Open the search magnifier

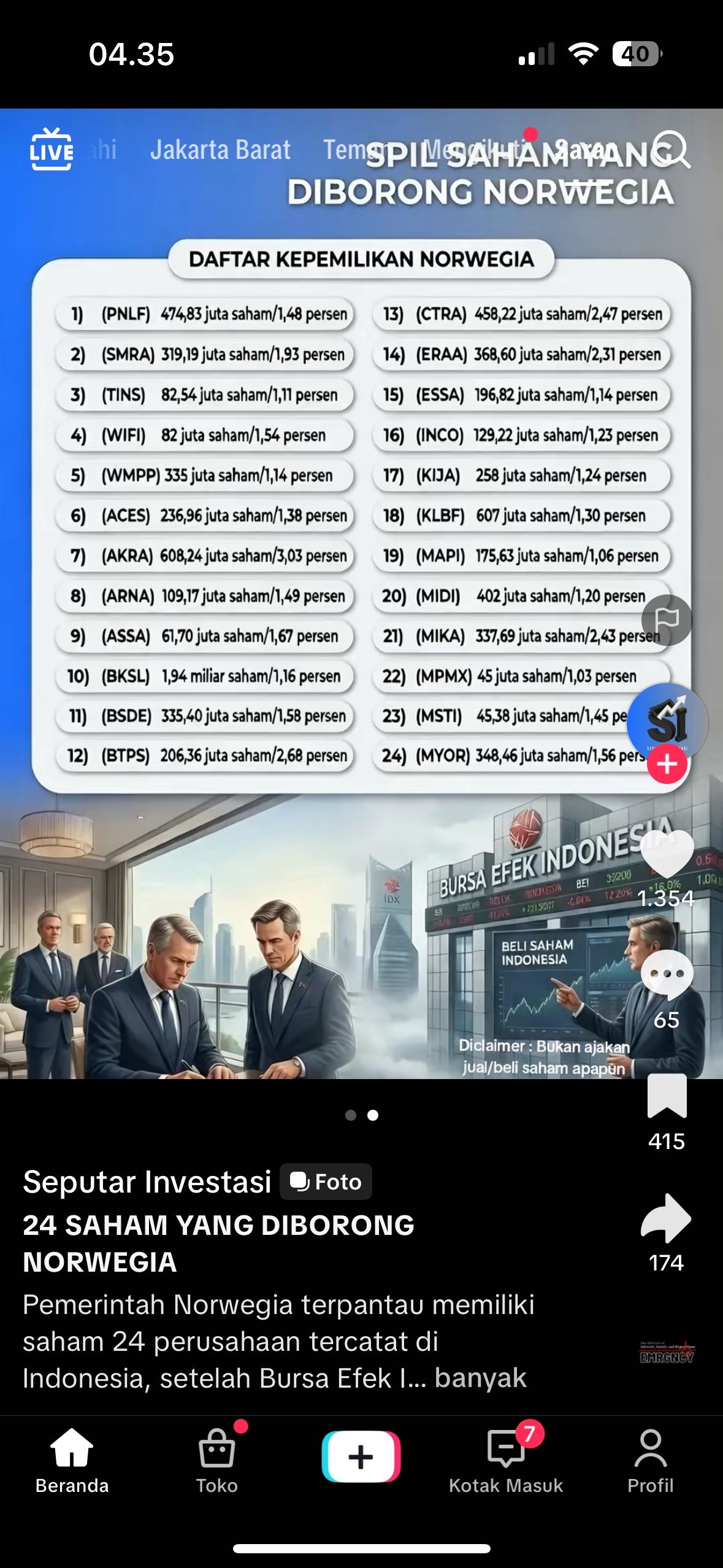click(x=671, y=150)
